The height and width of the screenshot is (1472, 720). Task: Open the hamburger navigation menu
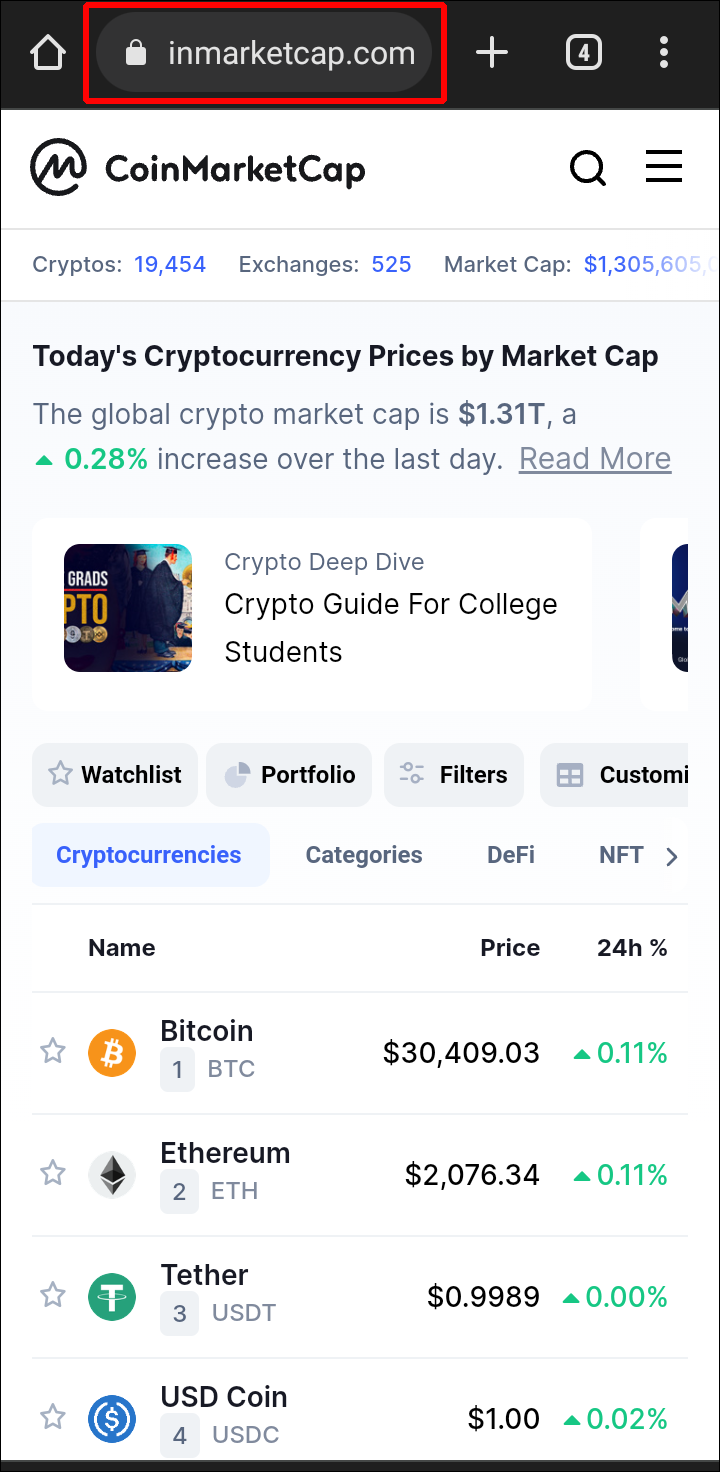click(x=664, y=168)
